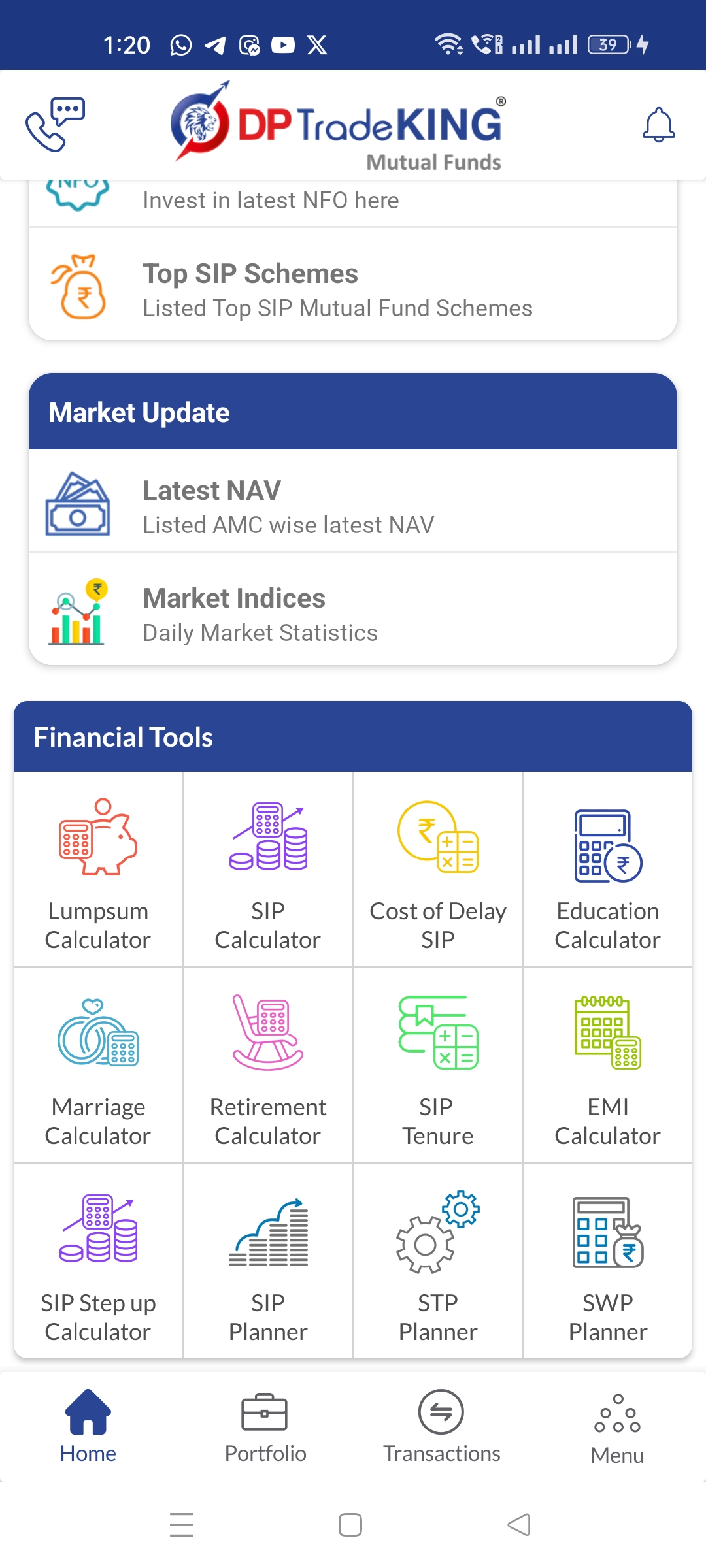Launch the Lumpsum Calculator
The width and height of the screenshot is (706, 1568).
(98, 870)
